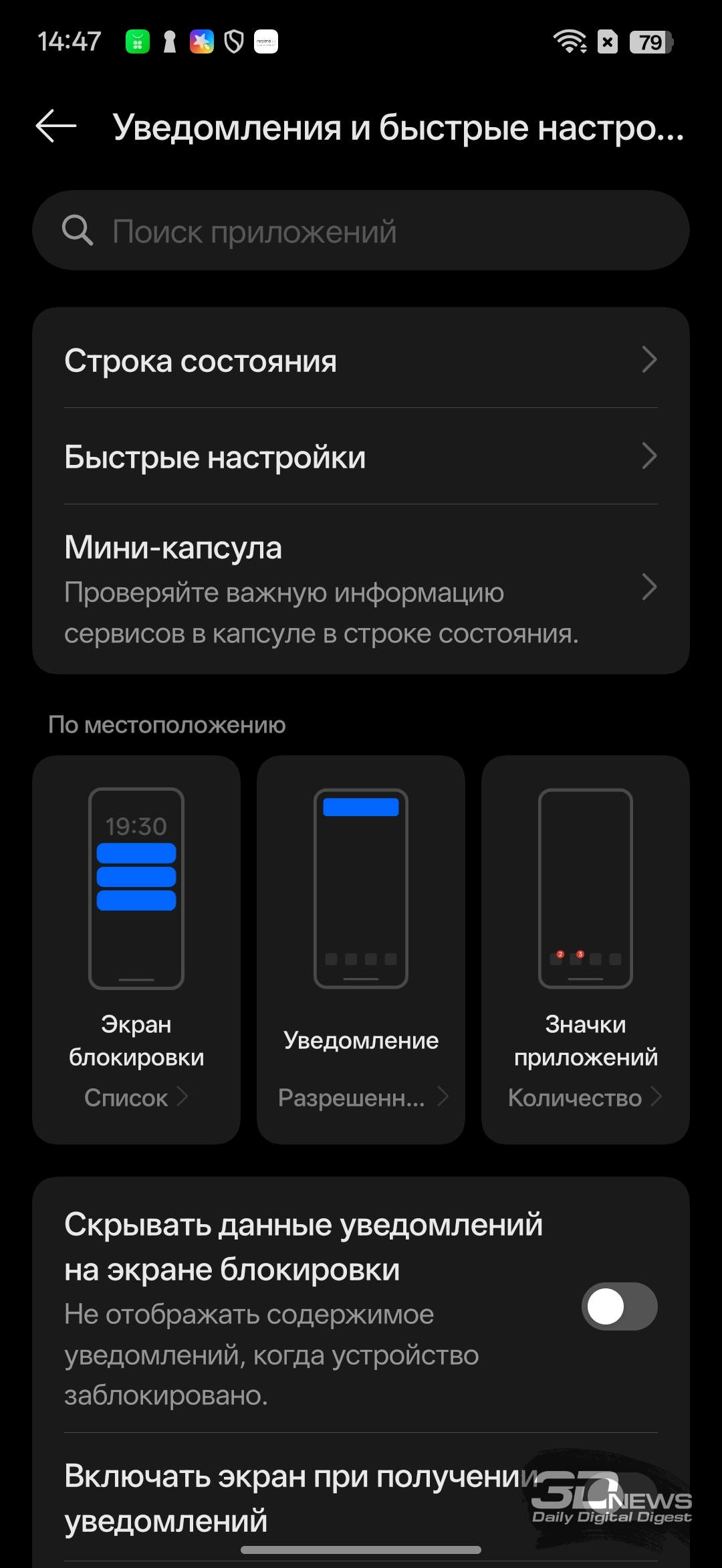This screenshot has height=1568, width=722.
Task: Open the Экран блокировки card
Action: point(136,950)
